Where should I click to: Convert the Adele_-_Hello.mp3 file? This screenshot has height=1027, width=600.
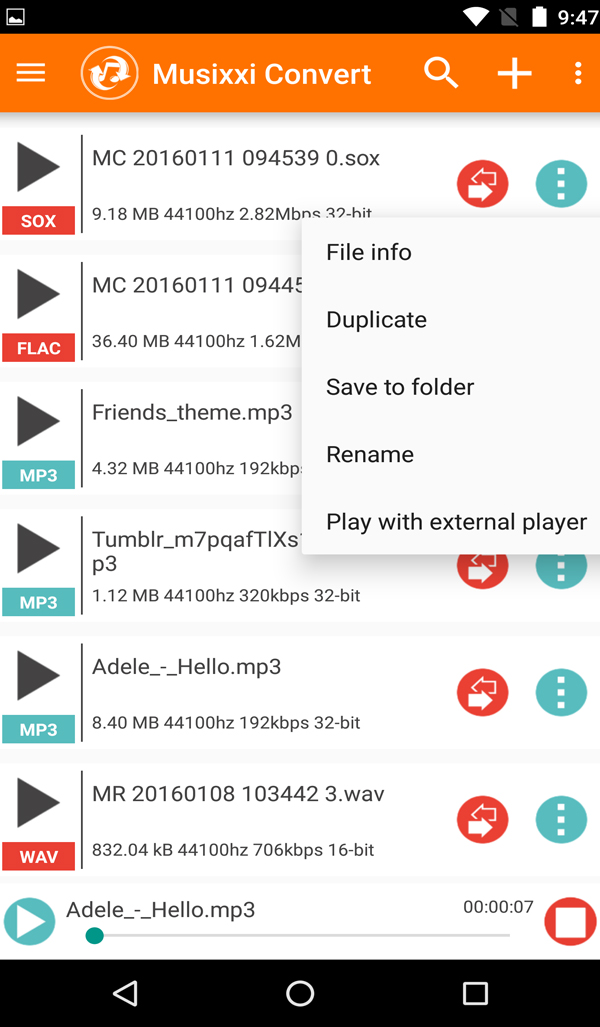[482, 692]
